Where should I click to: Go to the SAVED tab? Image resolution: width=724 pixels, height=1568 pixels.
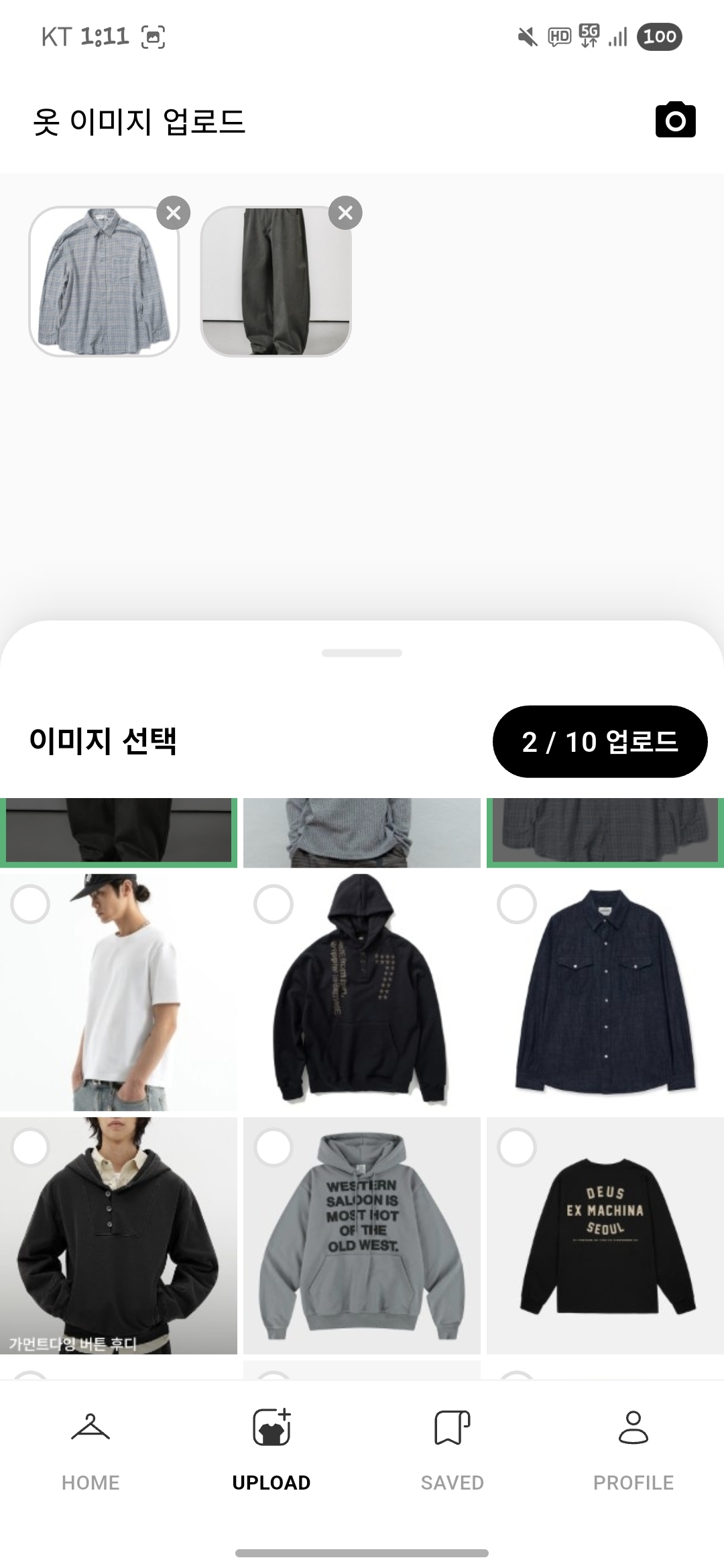(x=452, y=1482)
